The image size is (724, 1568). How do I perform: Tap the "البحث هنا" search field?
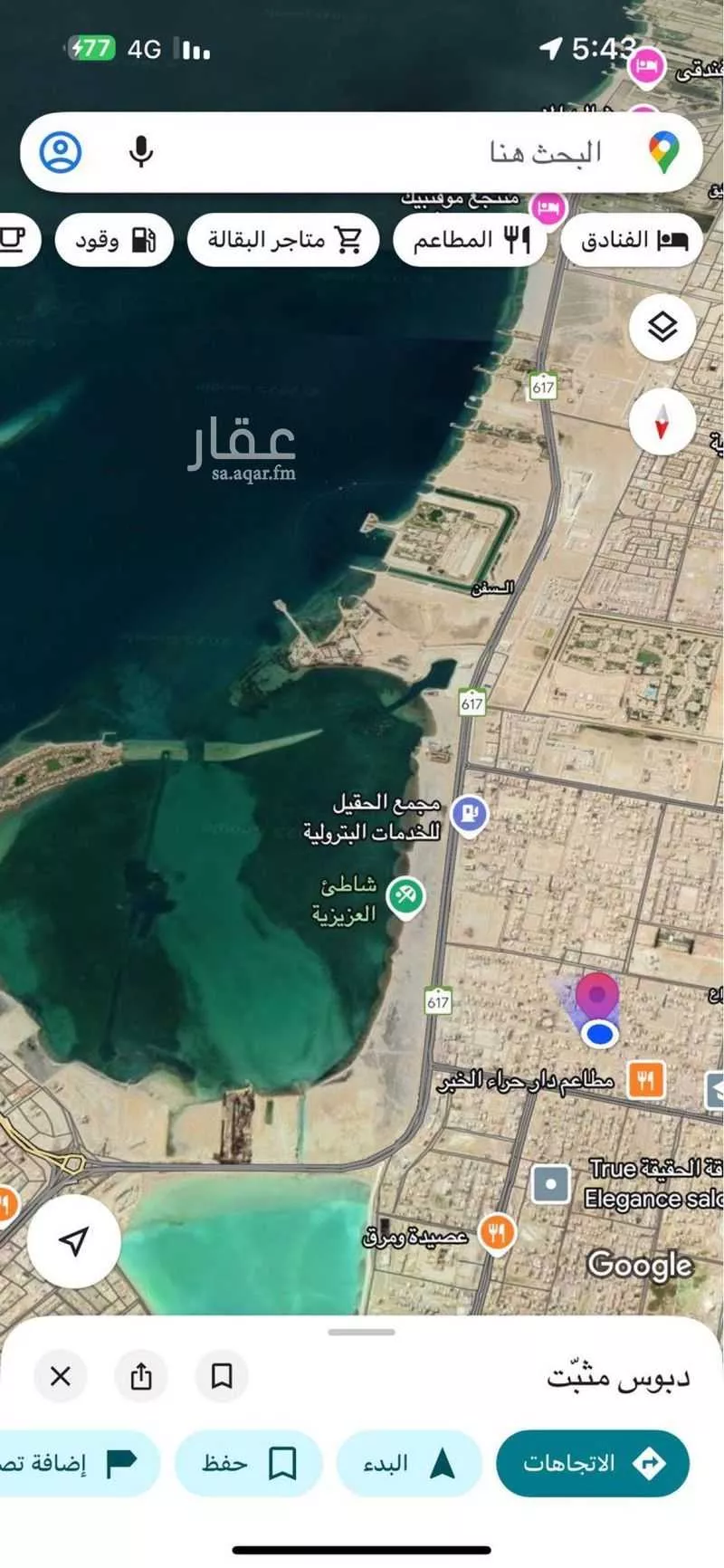452,152
